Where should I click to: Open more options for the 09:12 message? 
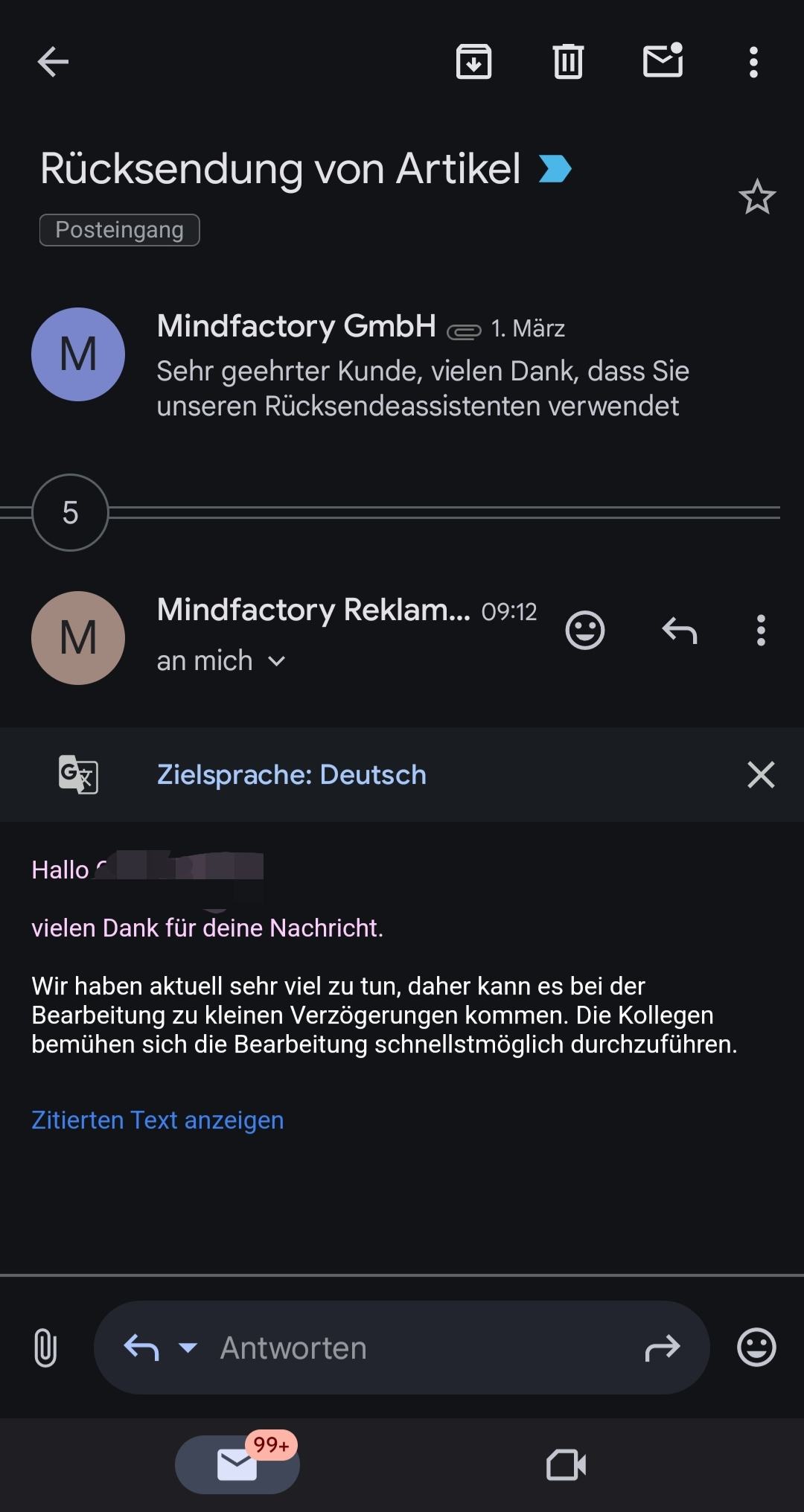click(760, 631)
